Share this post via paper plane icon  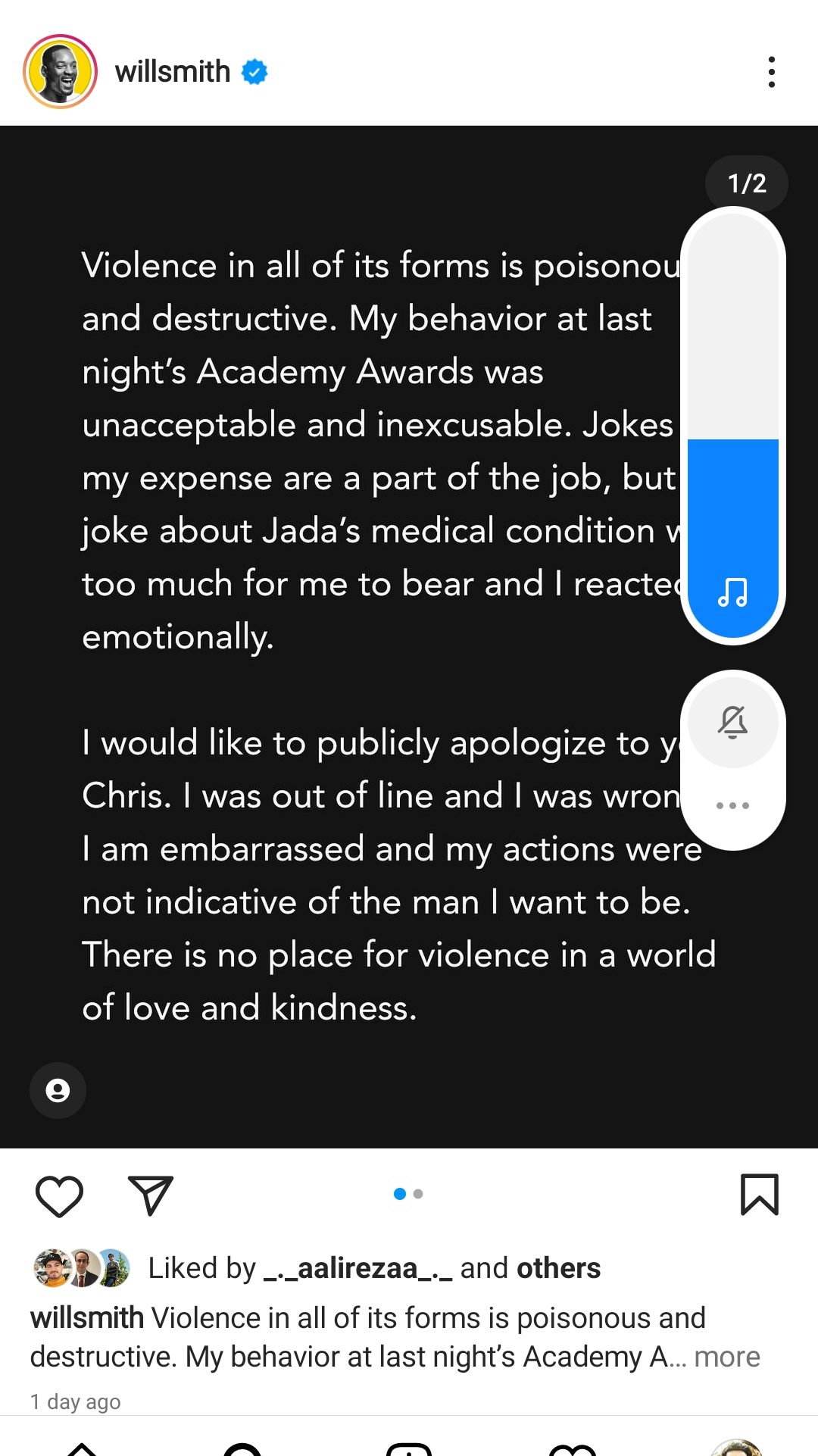[x=151, y=1196]
